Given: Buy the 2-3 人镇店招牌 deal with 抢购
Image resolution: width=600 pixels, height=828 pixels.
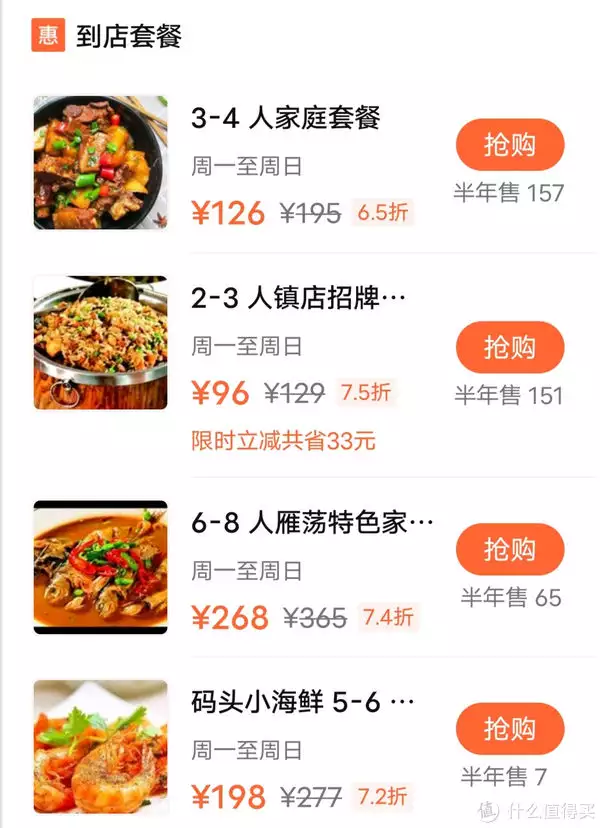Looking at the screenshot, I should [x=510, y=348].
